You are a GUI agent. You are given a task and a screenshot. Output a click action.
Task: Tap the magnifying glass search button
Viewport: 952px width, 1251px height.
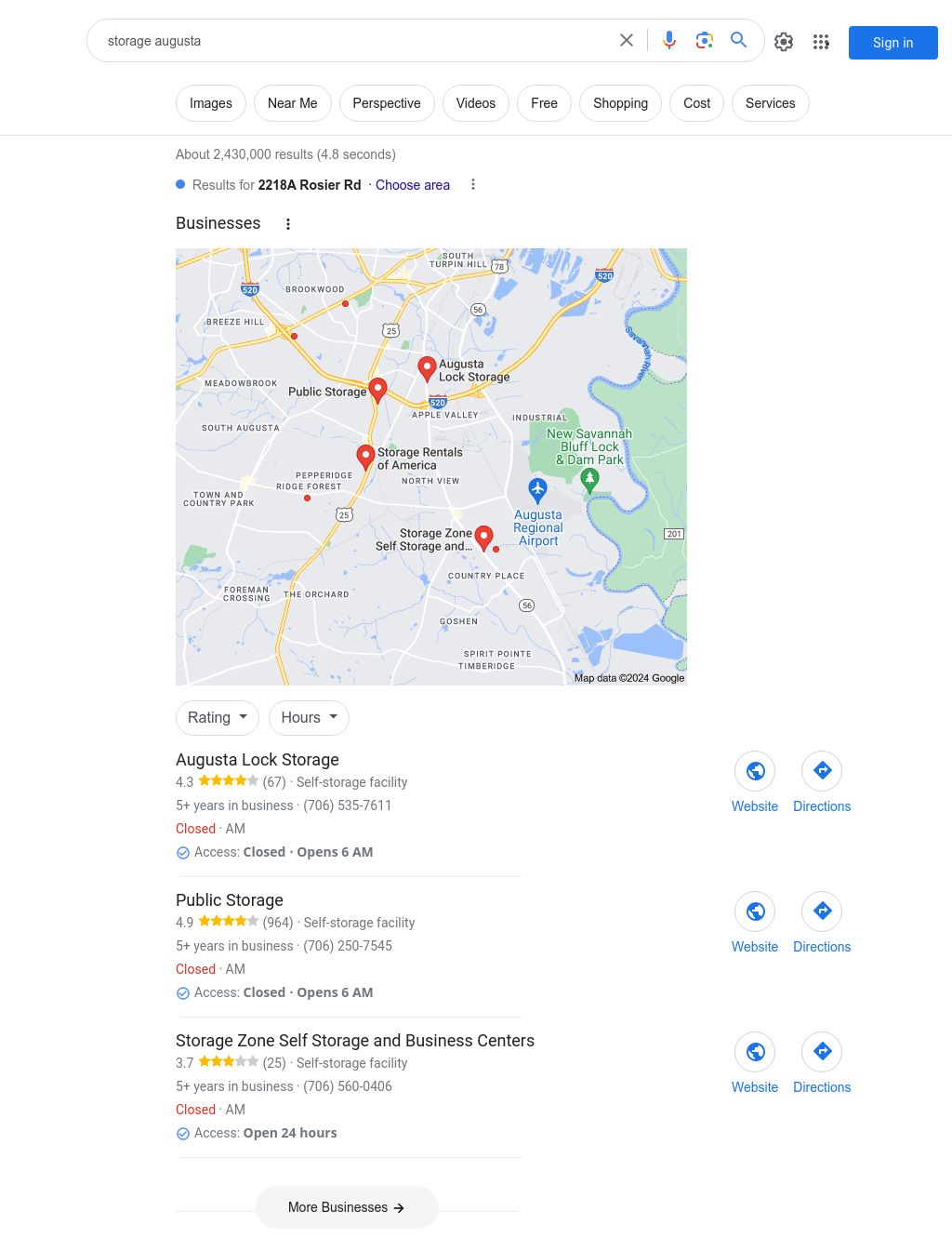click(x=739, y=40)
